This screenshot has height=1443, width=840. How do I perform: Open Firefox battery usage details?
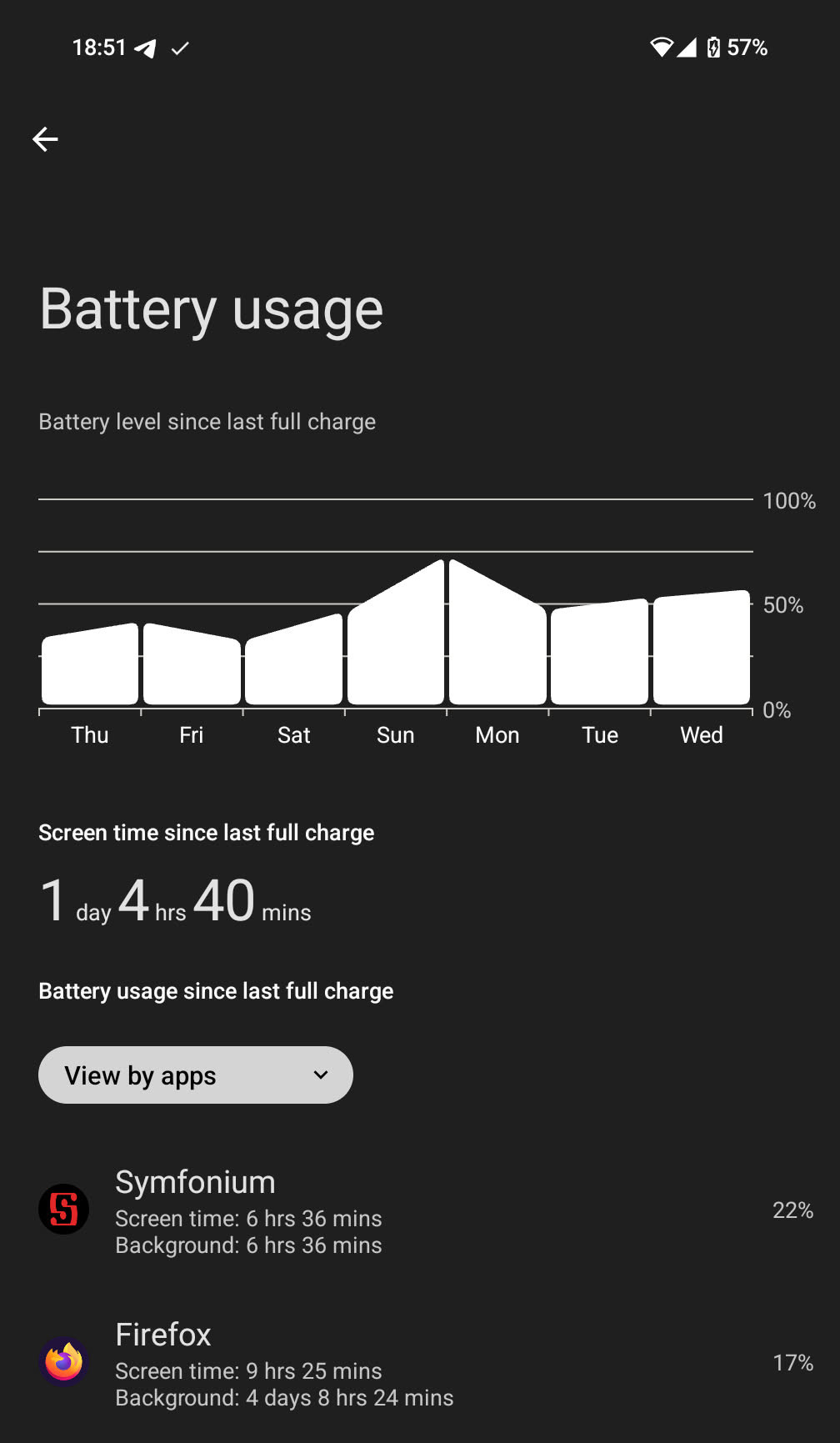tap(420, 1363)
